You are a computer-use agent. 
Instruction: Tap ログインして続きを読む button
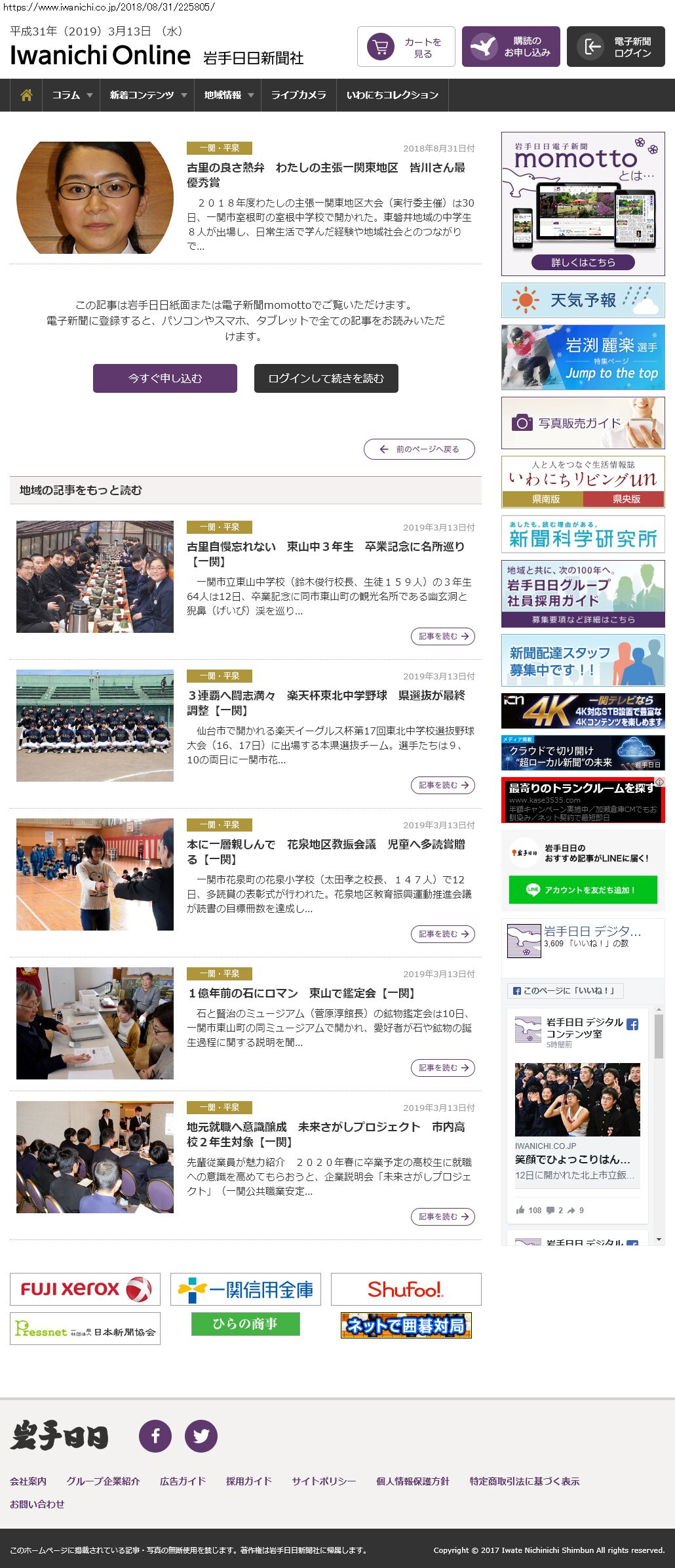coord(326,378)
